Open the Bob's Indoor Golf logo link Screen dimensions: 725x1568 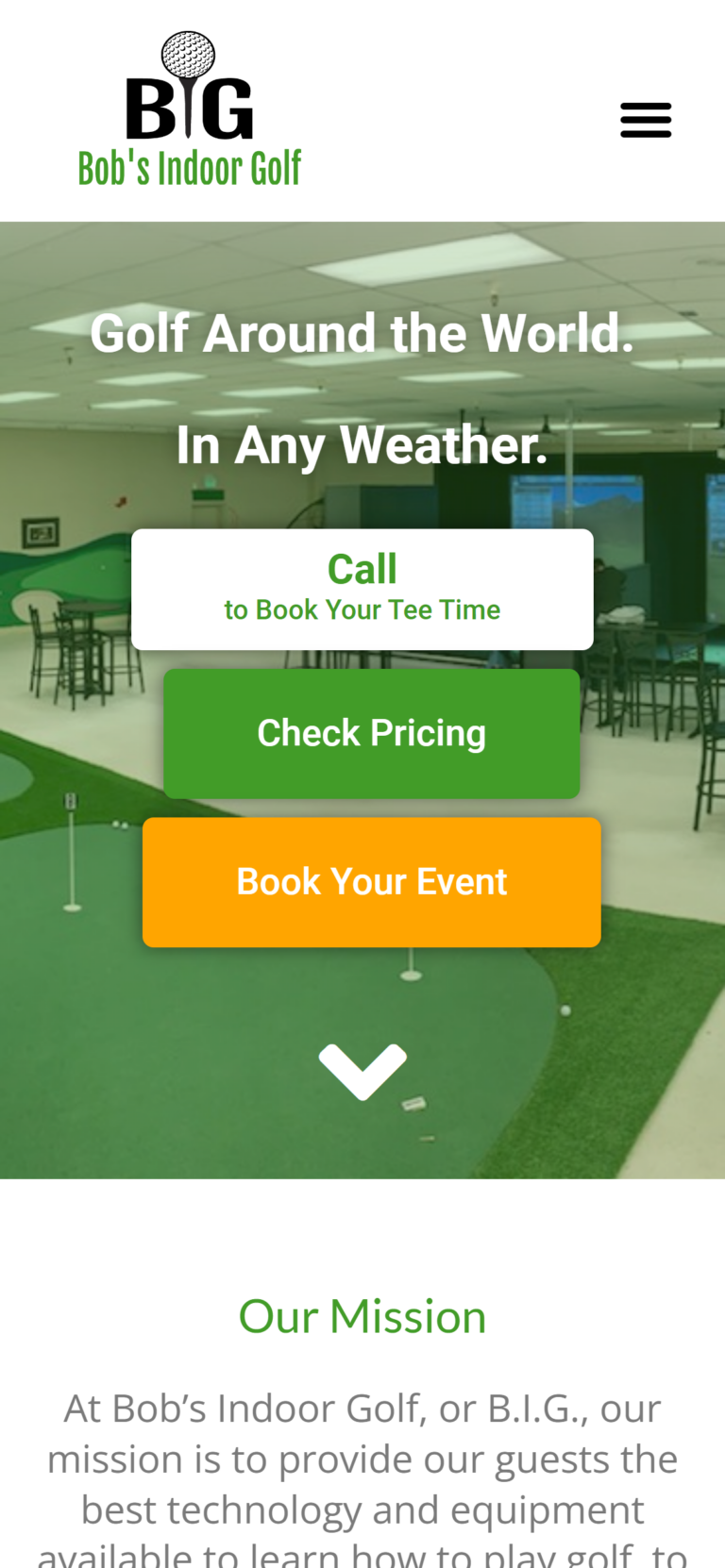190,109
